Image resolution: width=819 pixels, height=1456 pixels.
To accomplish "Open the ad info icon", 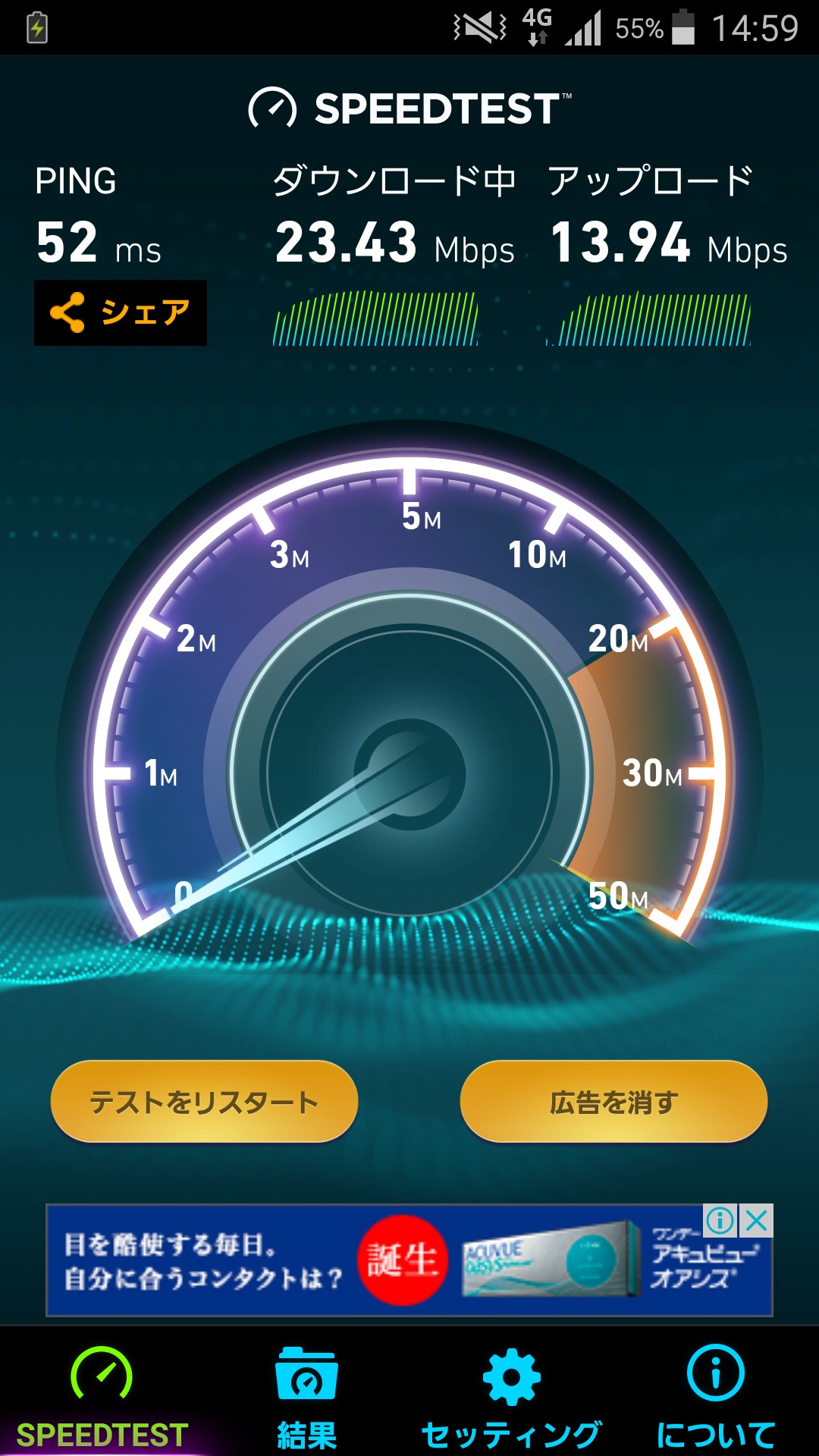I will coord(719,1221).
